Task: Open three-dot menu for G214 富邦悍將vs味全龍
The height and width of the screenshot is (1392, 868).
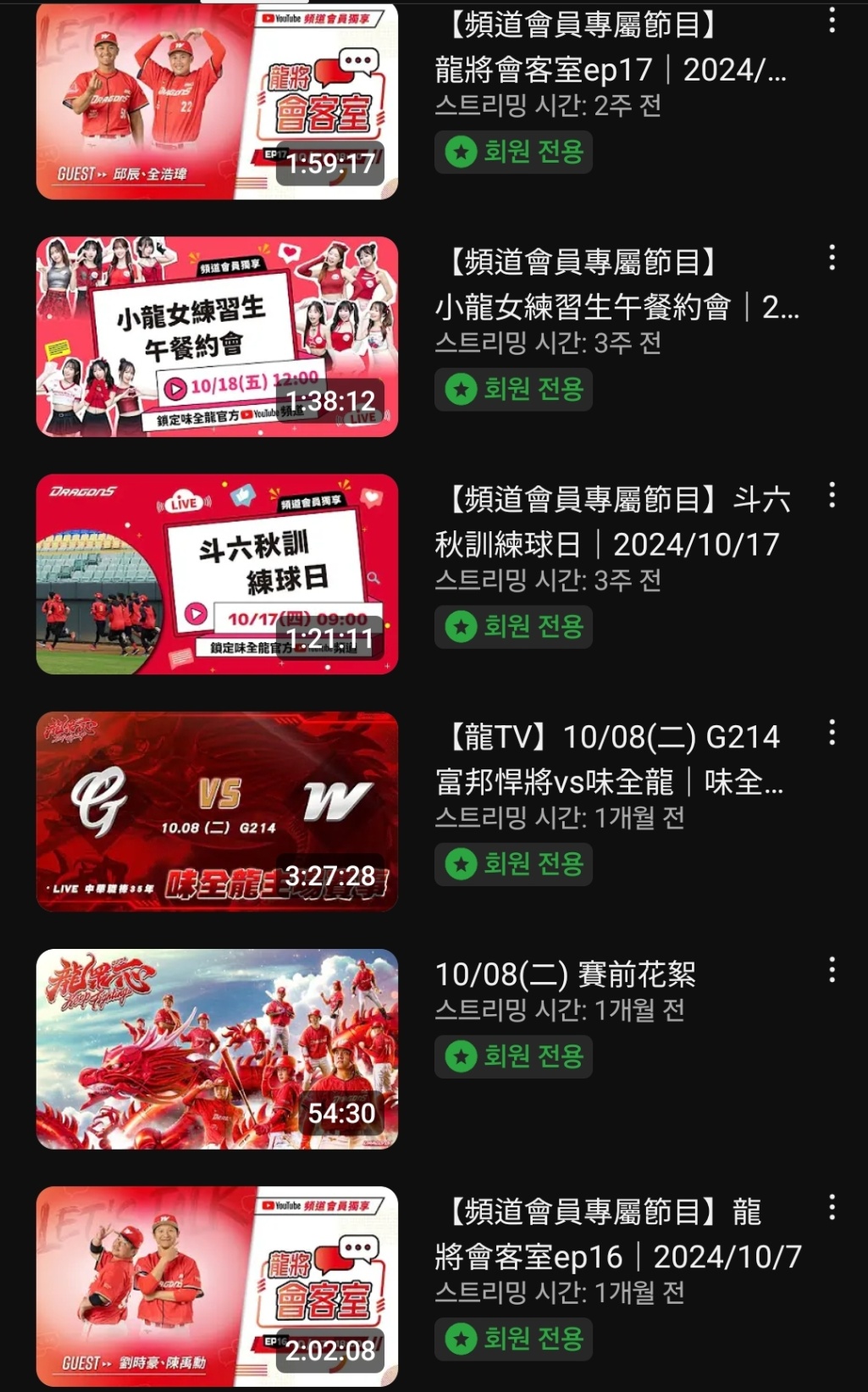Action: (x=832, y=732)
